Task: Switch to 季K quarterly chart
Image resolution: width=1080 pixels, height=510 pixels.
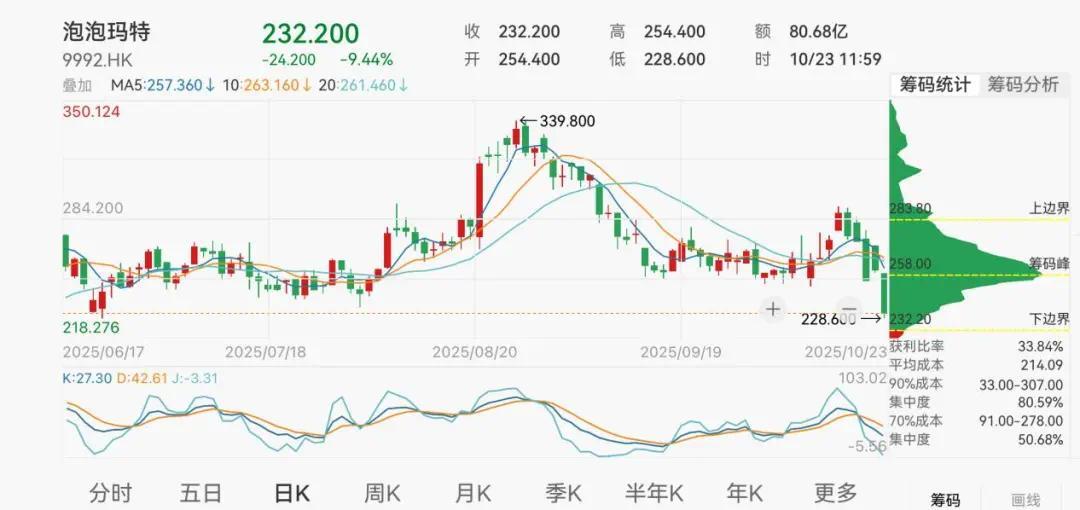Action: [x=563, y=492]
